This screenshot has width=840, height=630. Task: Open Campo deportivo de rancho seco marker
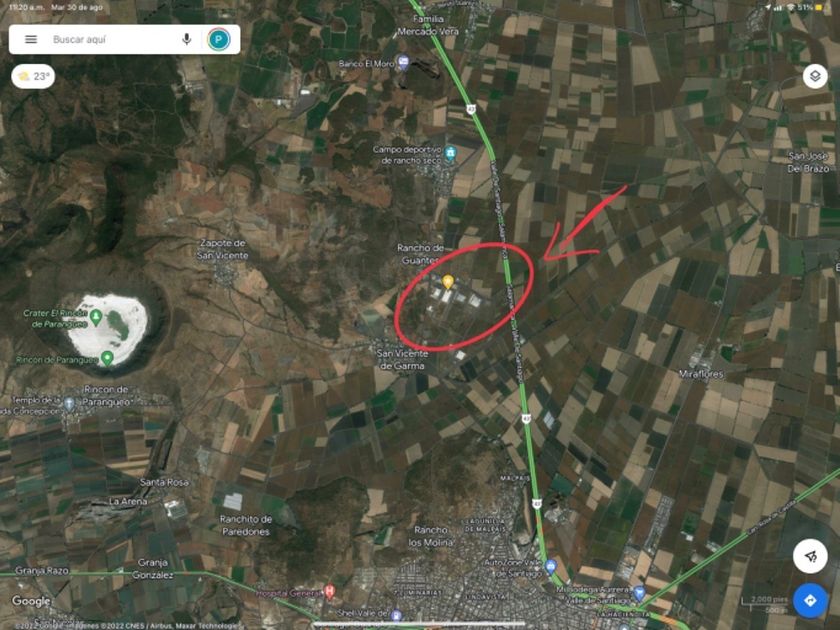point(450,153)
